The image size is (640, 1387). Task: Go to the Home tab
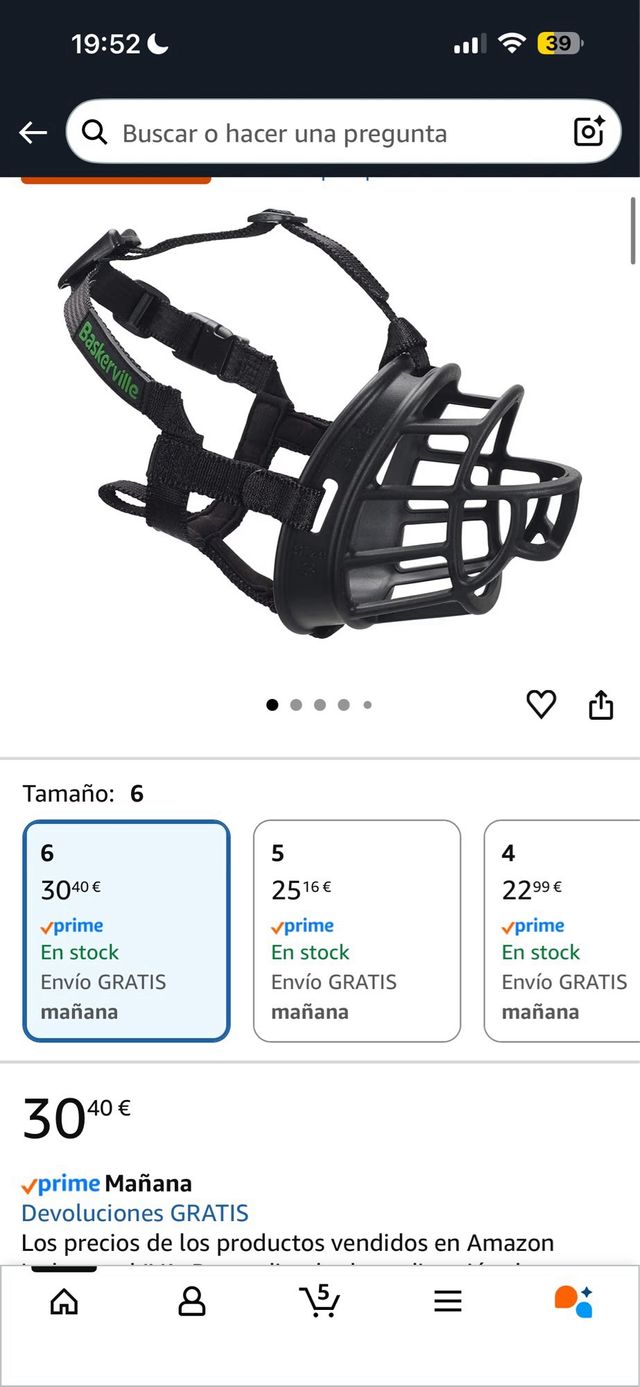click(x=64, y=1301)
